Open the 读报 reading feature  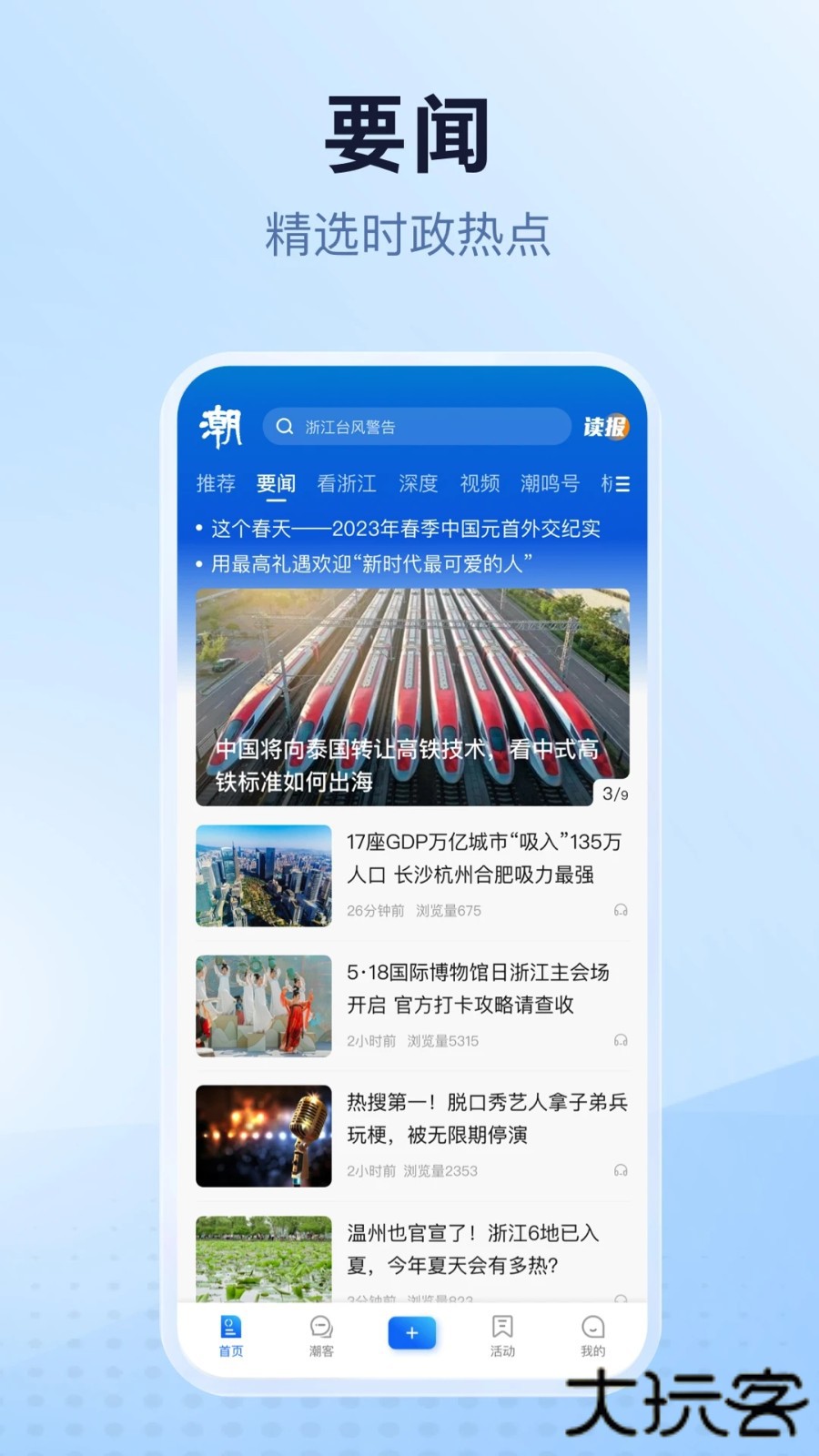click(606, 427)
